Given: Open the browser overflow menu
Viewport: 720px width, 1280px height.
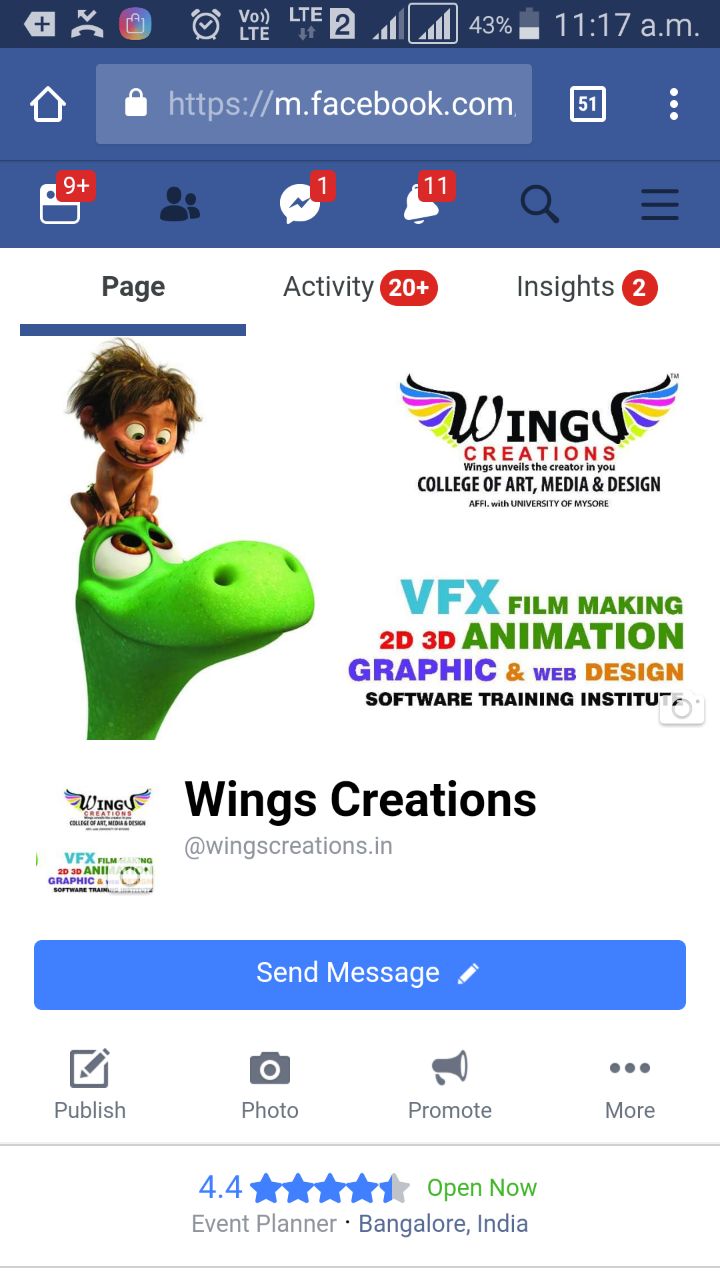Looking at the screenshot, I should [674, 104].
